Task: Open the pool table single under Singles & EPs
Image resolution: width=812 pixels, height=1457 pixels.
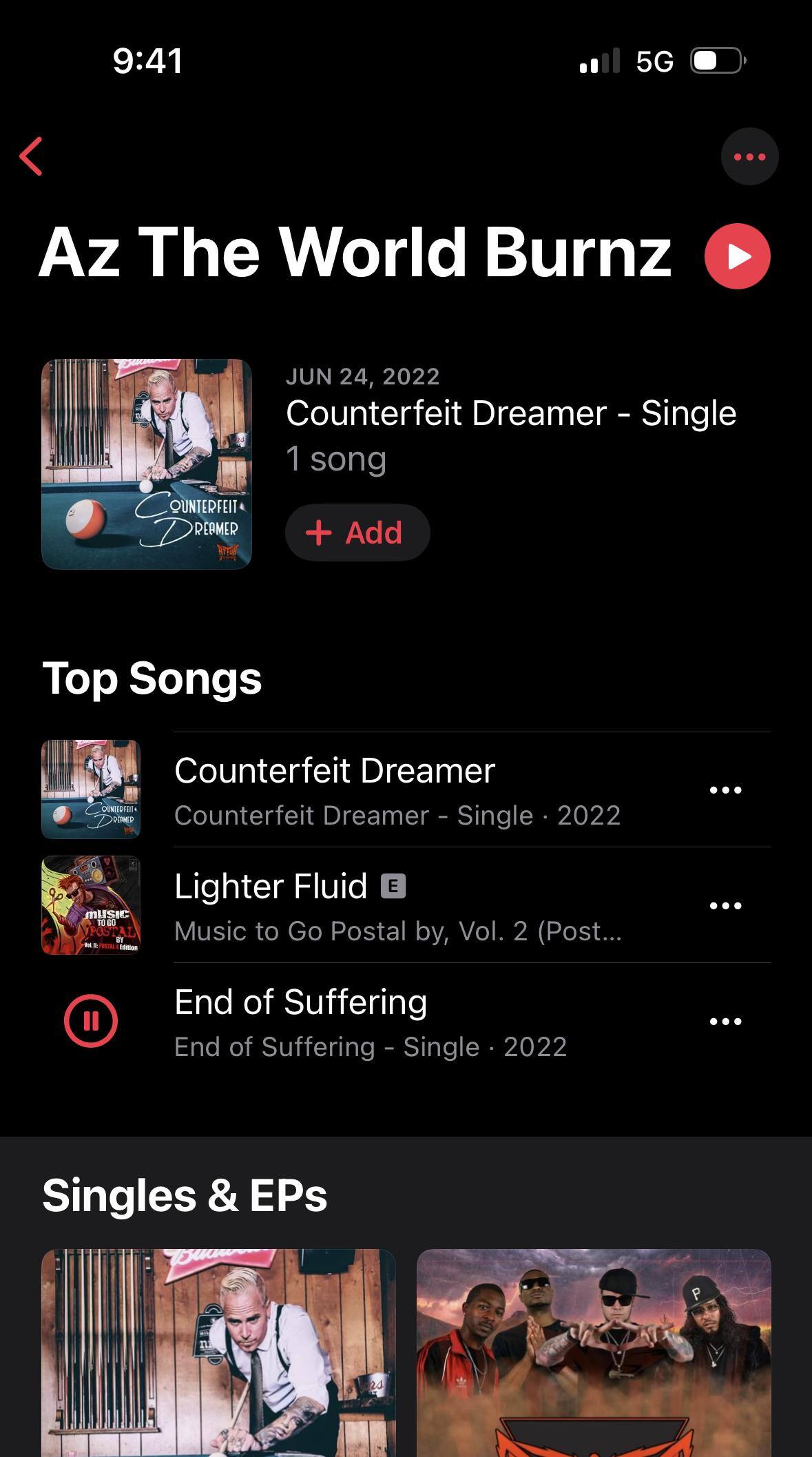Action: point(218,1352)
